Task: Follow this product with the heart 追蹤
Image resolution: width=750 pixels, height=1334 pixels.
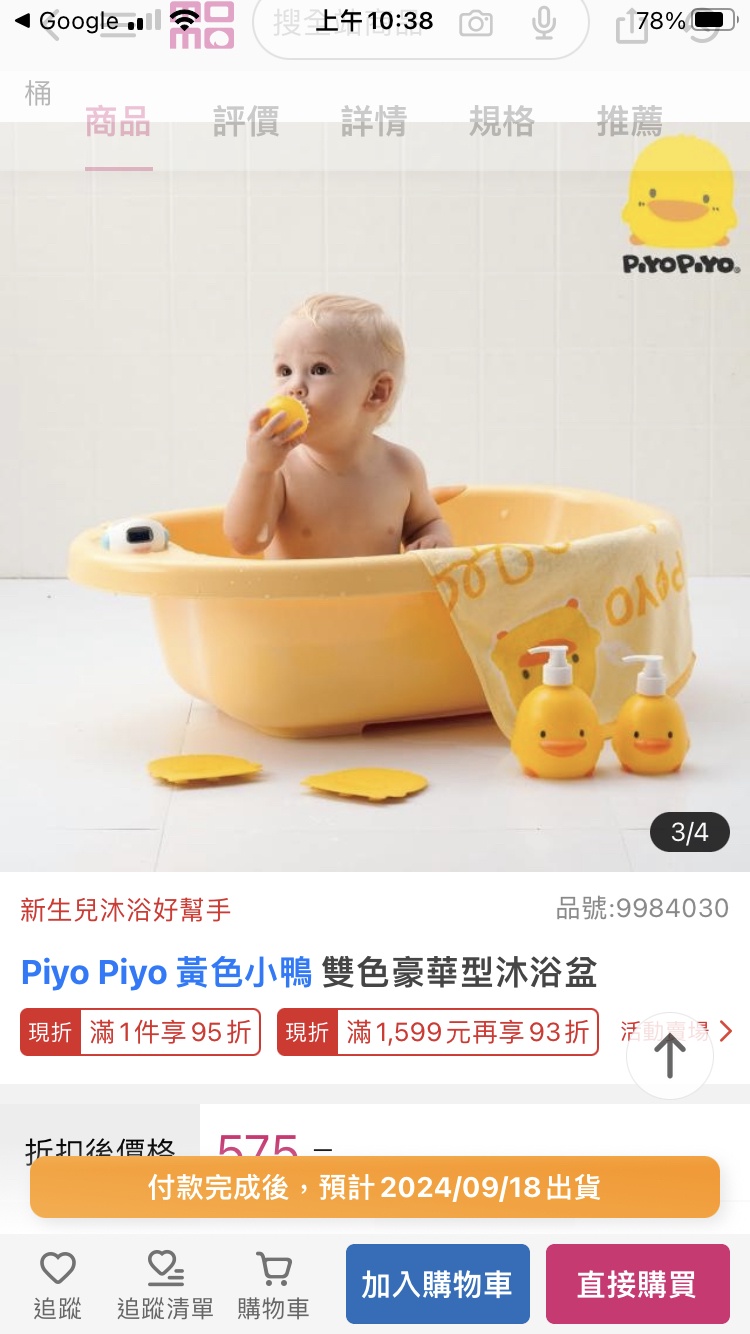Action: [x=57, y=1285]
